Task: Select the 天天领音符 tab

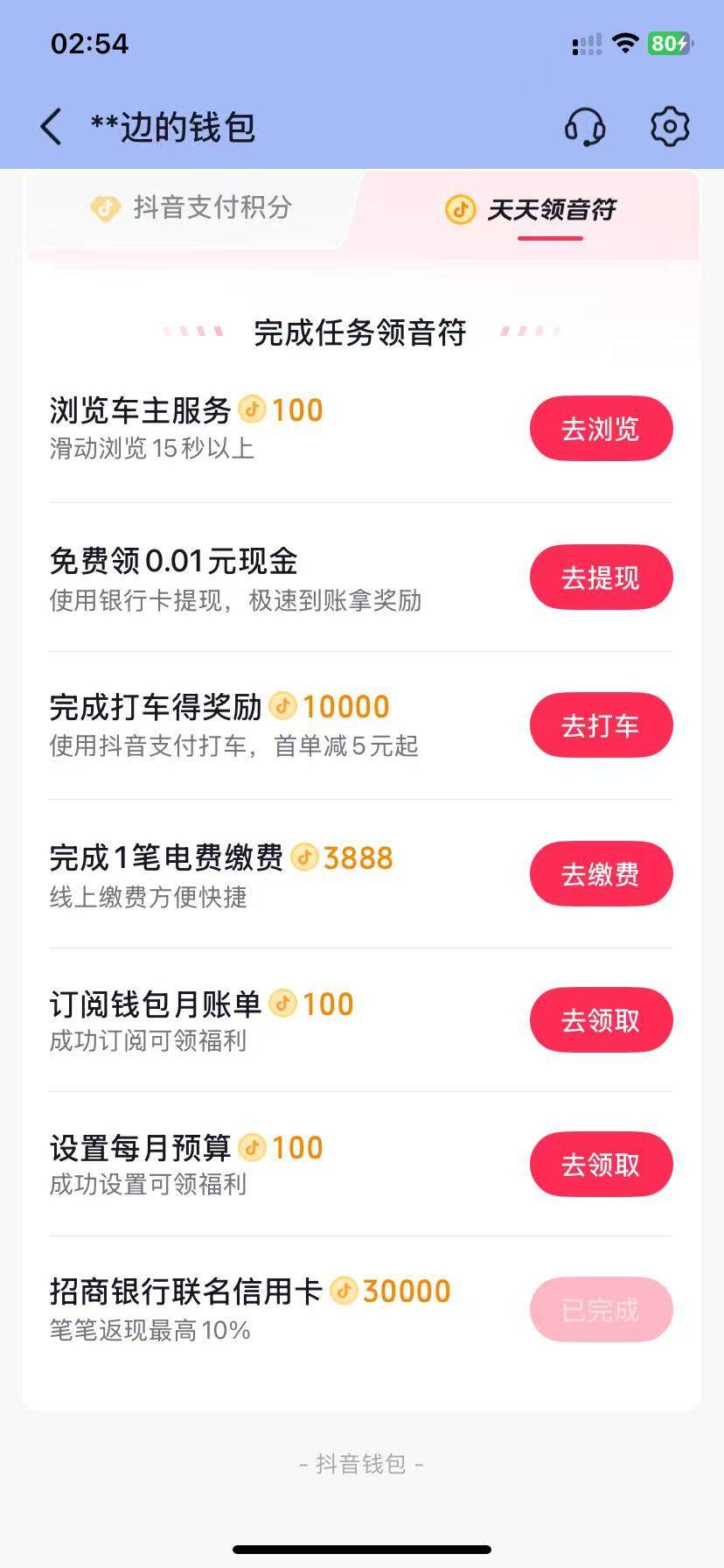Action: (531, 209)
